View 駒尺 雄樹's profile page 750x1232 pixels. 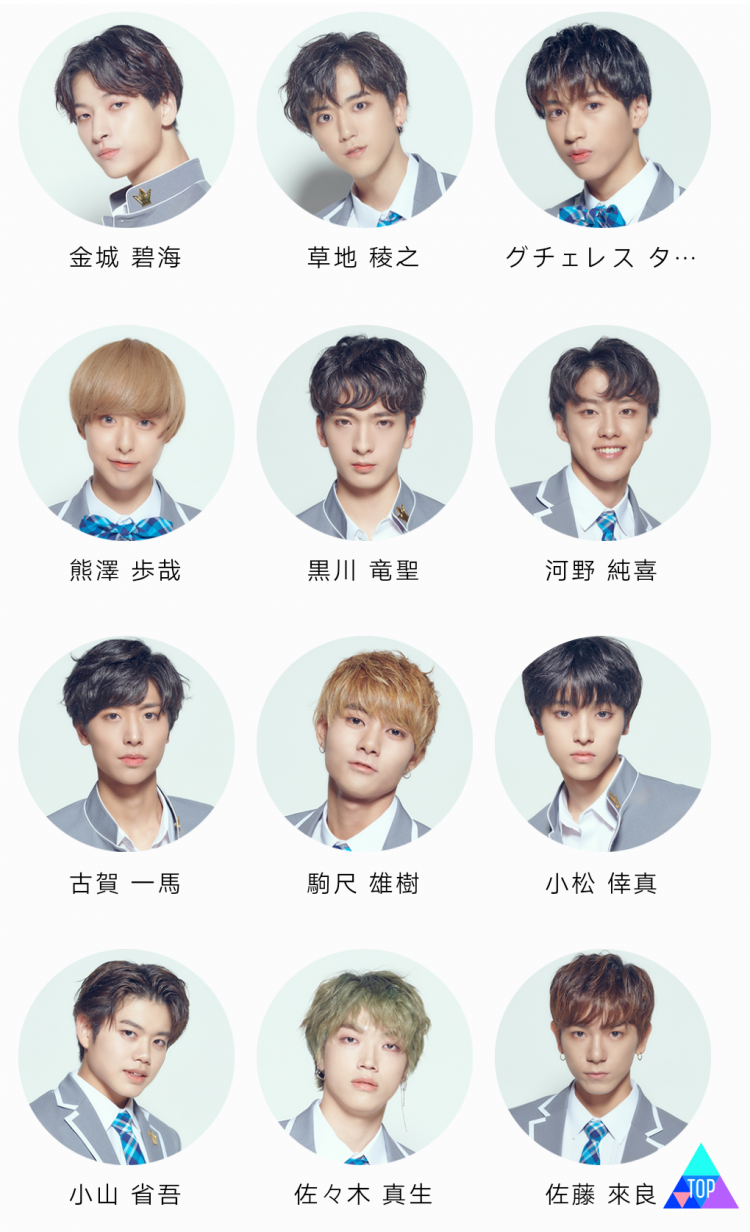[x=364, y=745]
